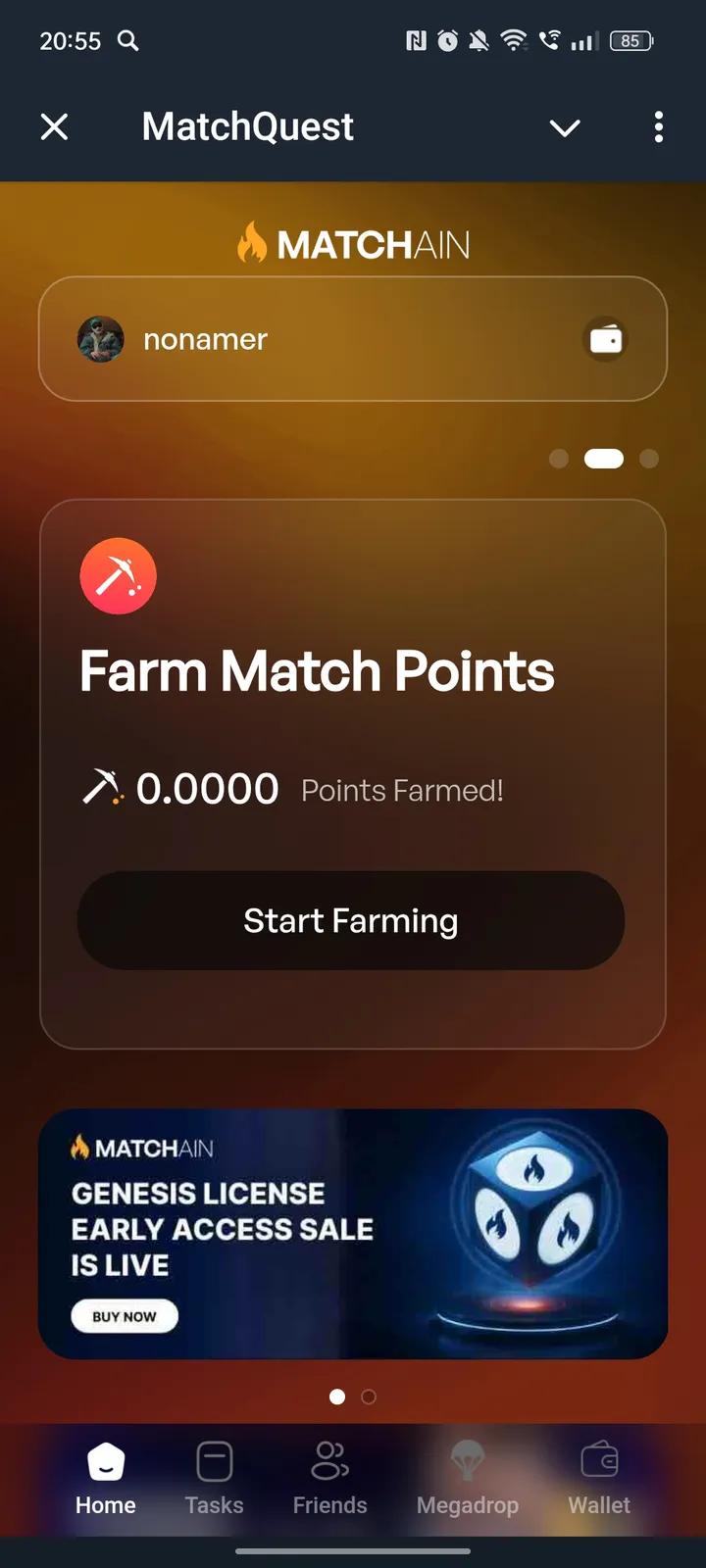Start farming Match Points
This screenshot has height=1568, width=706.
351,920
